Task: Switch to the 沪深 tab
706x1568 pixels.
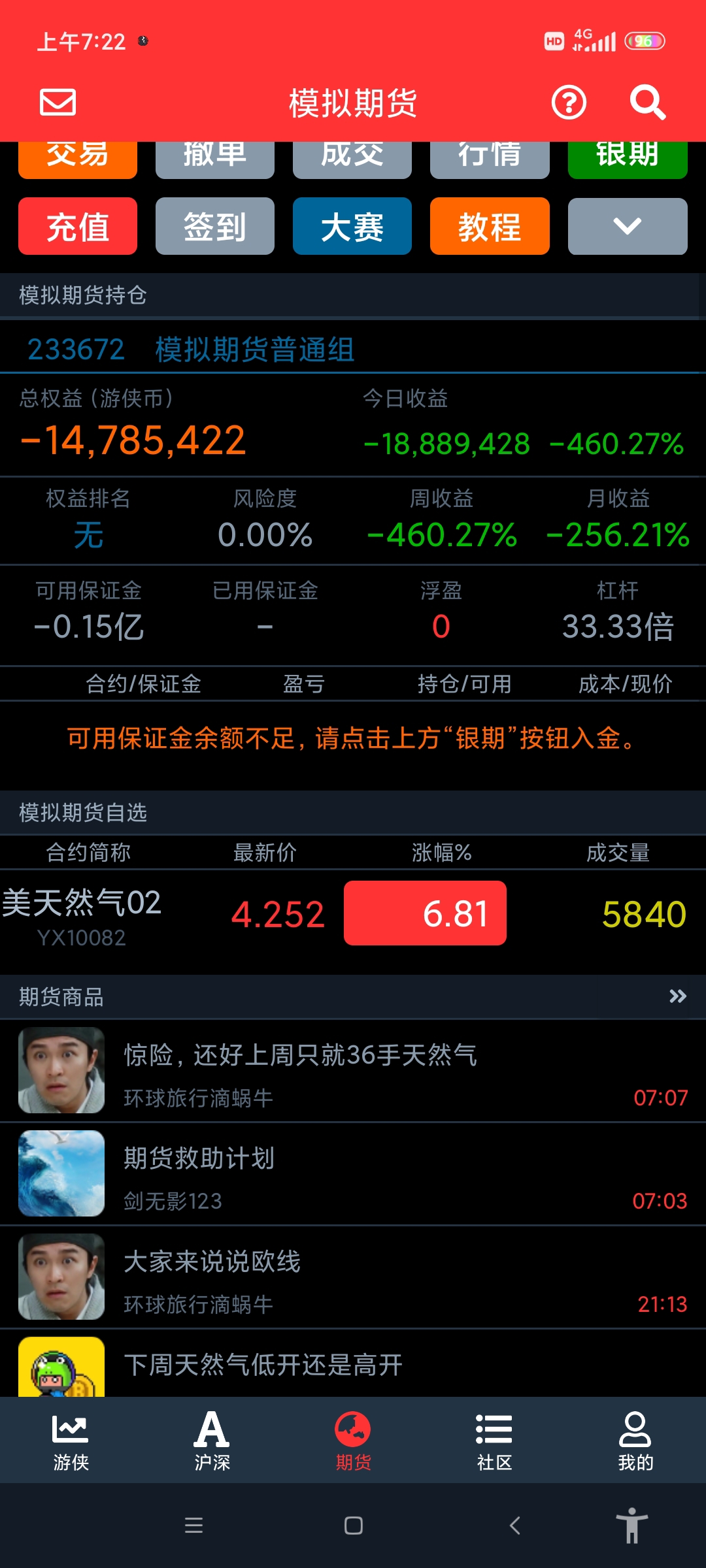Action: point(212,1441)
